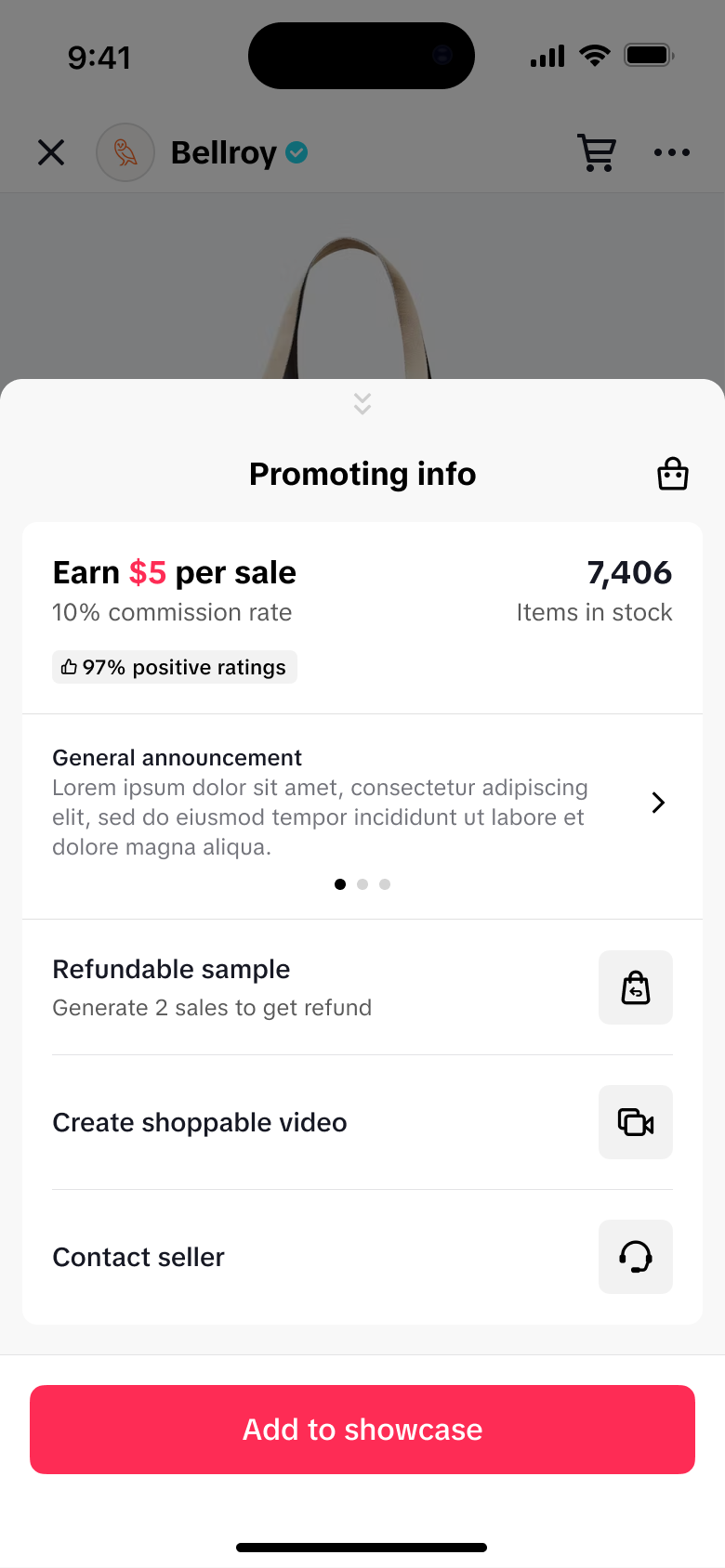Open the General announcement details
This screenshot has width=725, height=1568.
[658, 803]
